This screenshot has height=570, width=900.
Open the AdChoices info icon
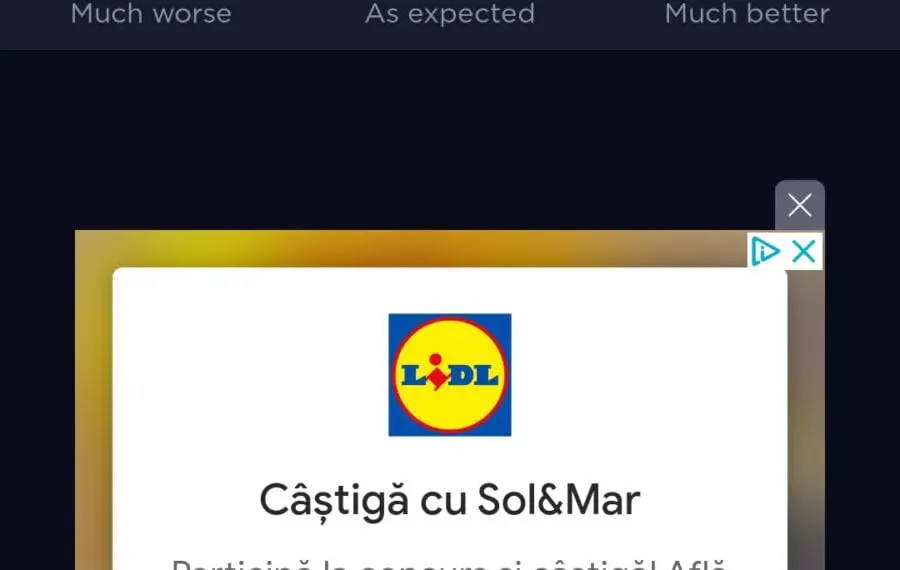[x=766, y=252]
